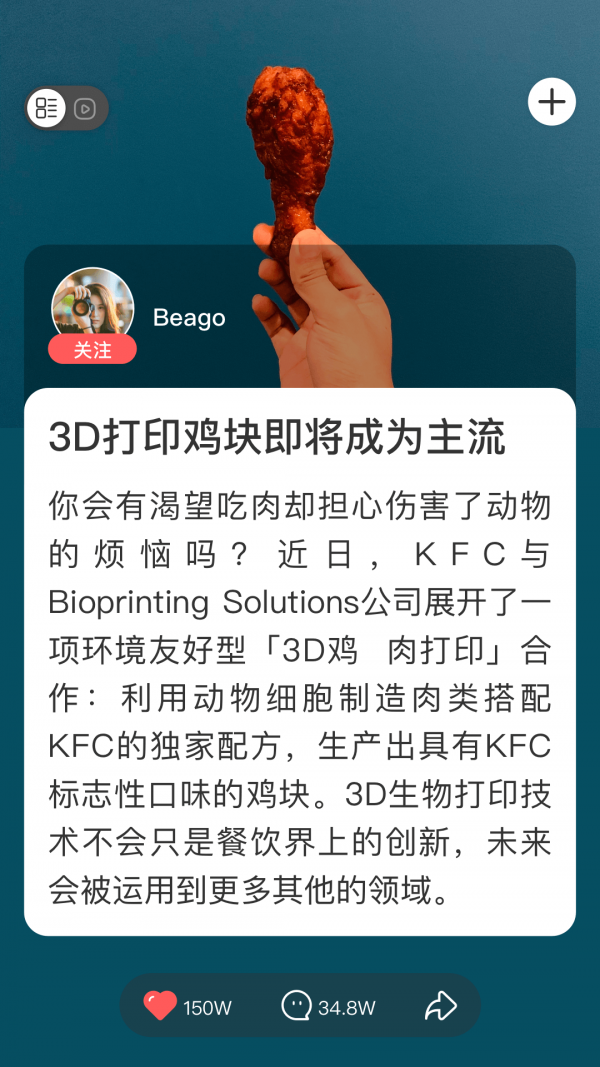Select the article list view mode
This screenshot has height=1067, width=600.
[46, 108]
